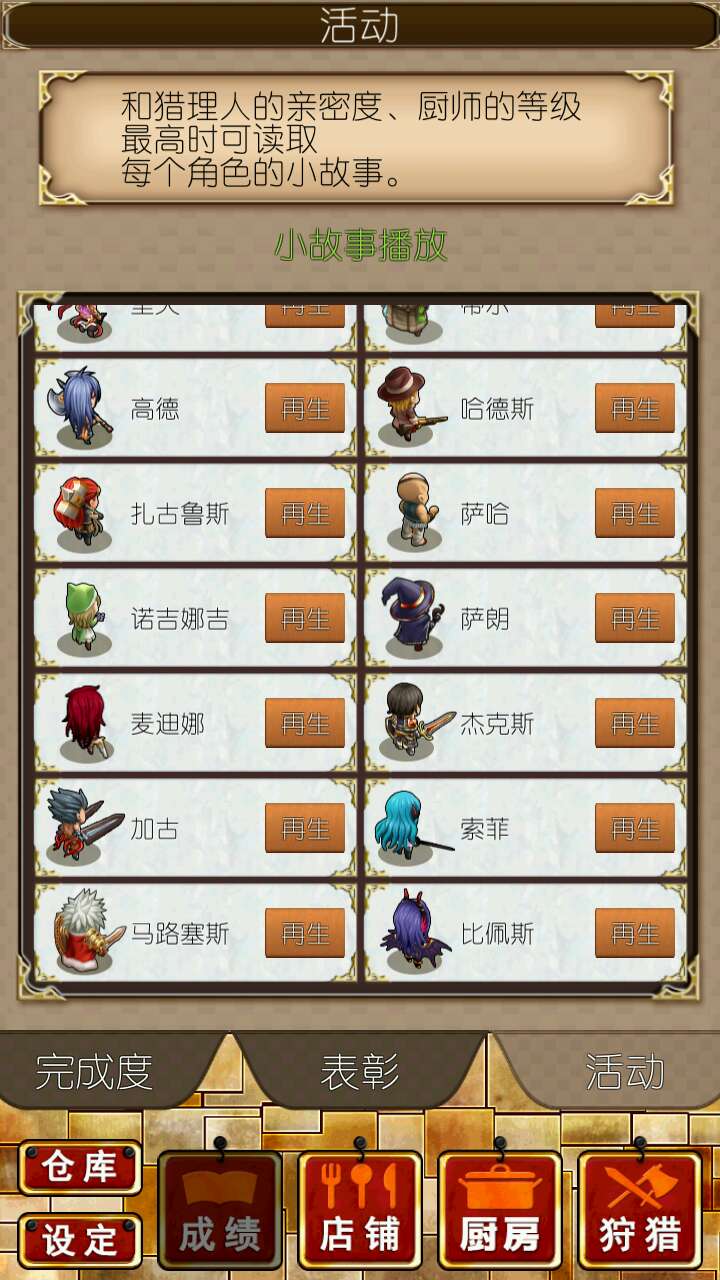This screenshot has width=720, height=1280.
Task: Play the story for 萨哈
Action: pyautogui.click(x=634, y=513)
